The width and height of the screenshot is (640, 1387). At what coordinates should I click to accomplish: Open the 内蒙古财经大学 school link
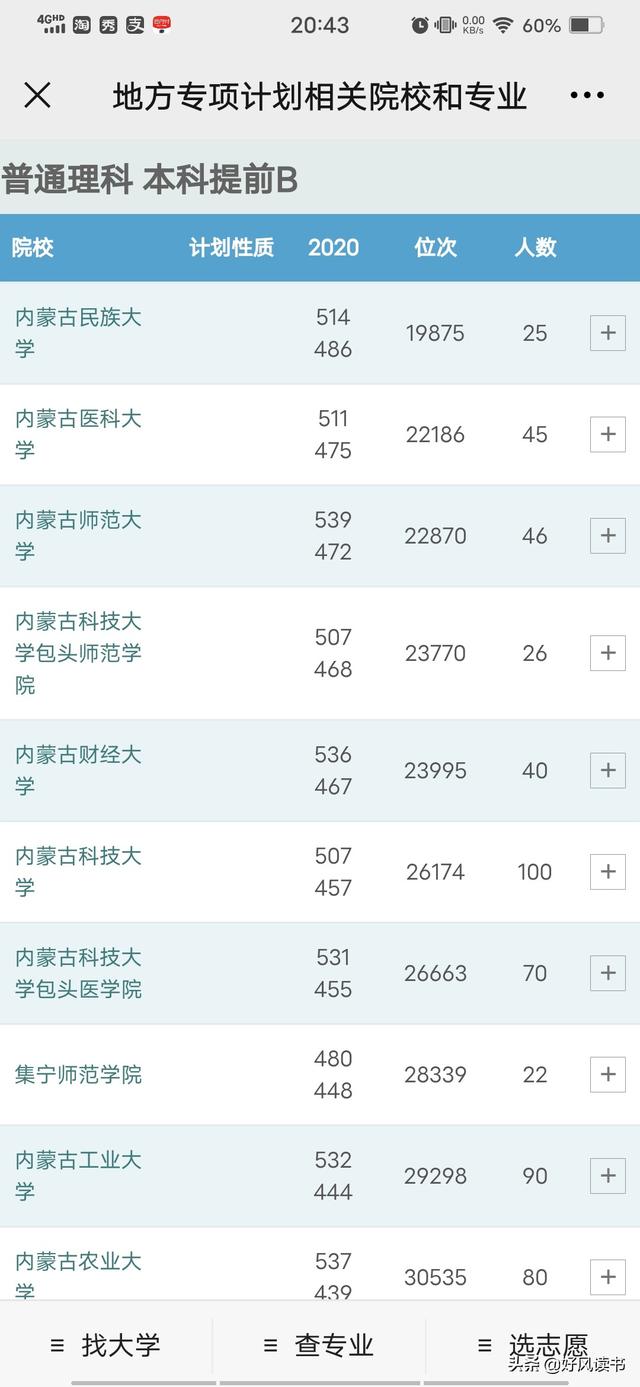click(78, 770)
